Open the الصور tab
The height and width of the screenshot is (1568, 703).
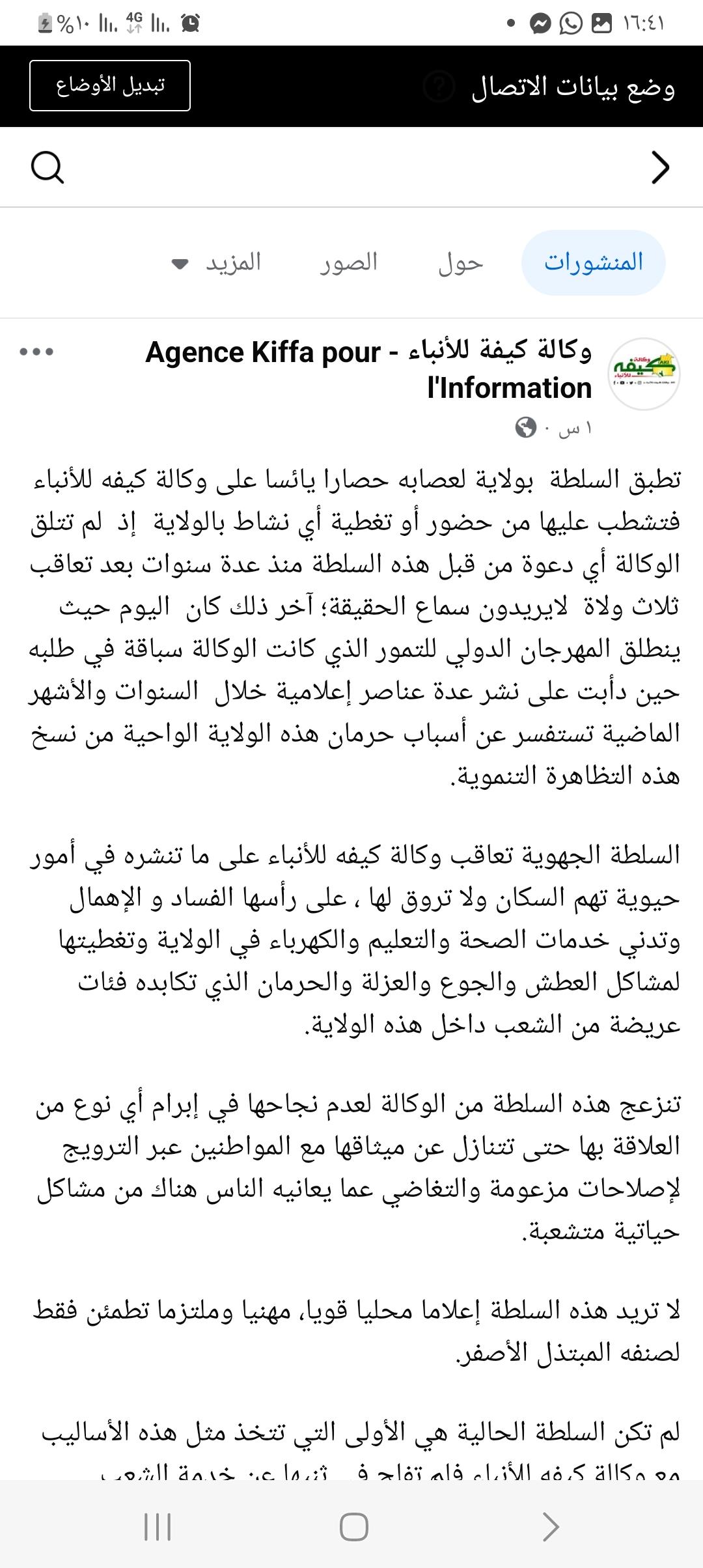(348, 262)
